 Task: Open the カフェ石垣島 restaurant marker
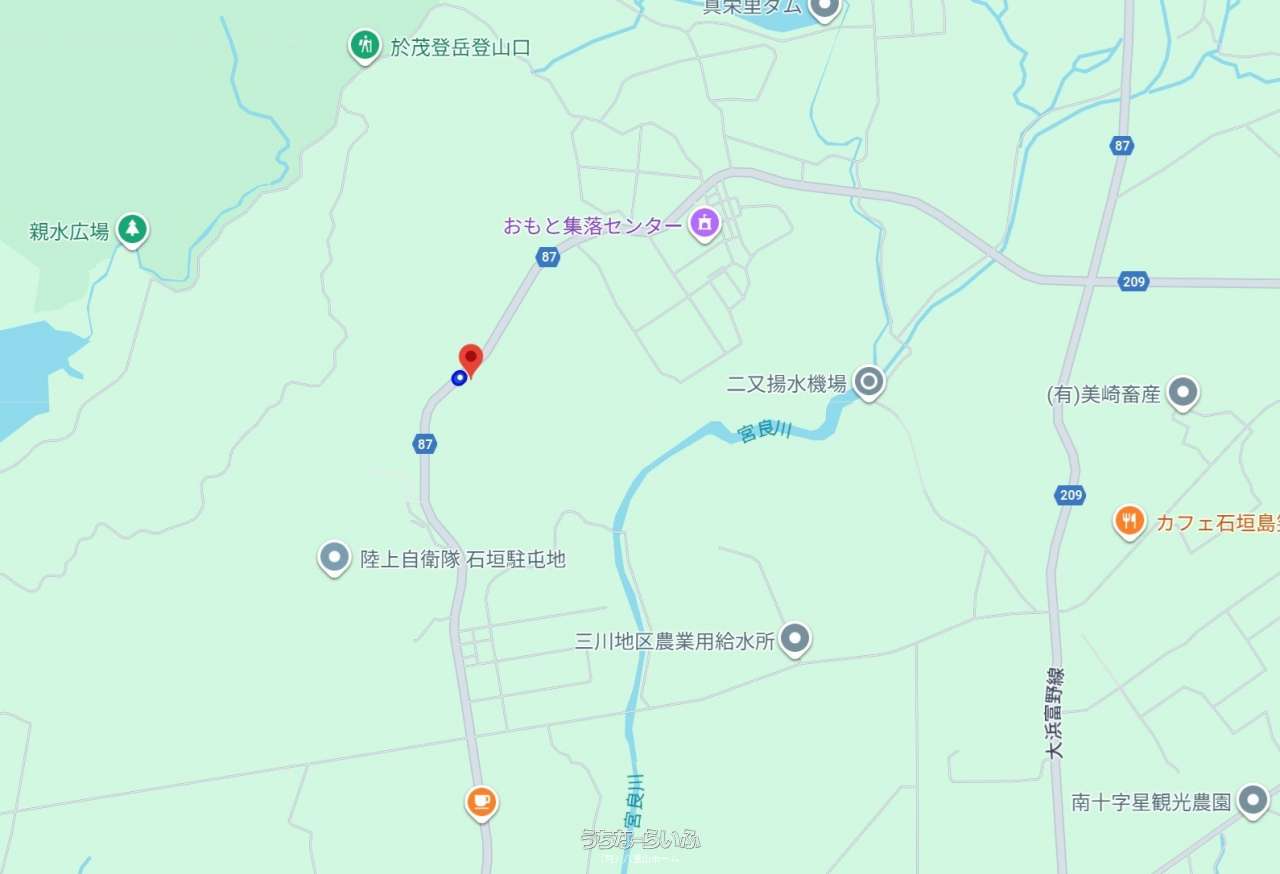(1129, 520)
